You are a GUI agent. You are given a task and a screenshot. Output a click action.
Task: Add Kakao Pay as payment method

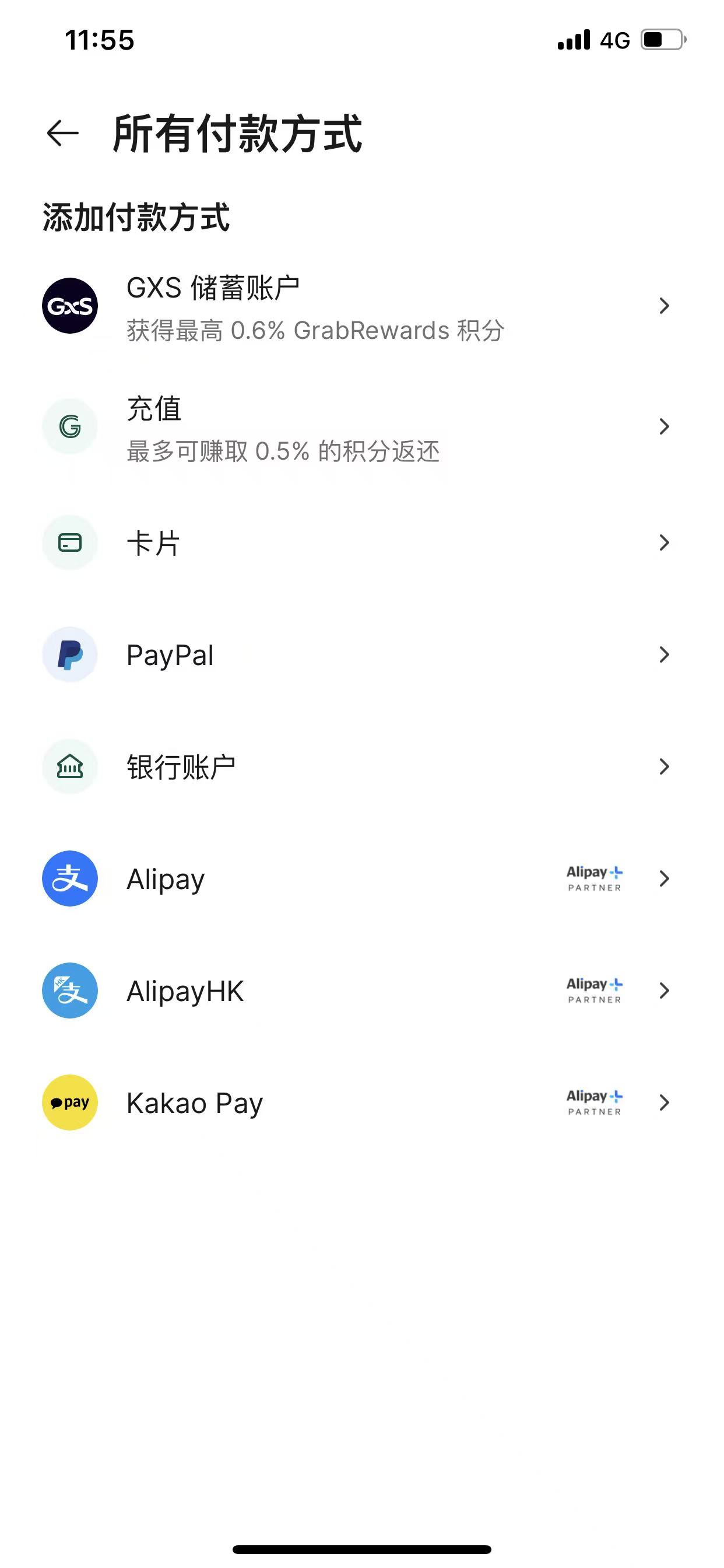pyautogui.click(x=359, y=1103)
